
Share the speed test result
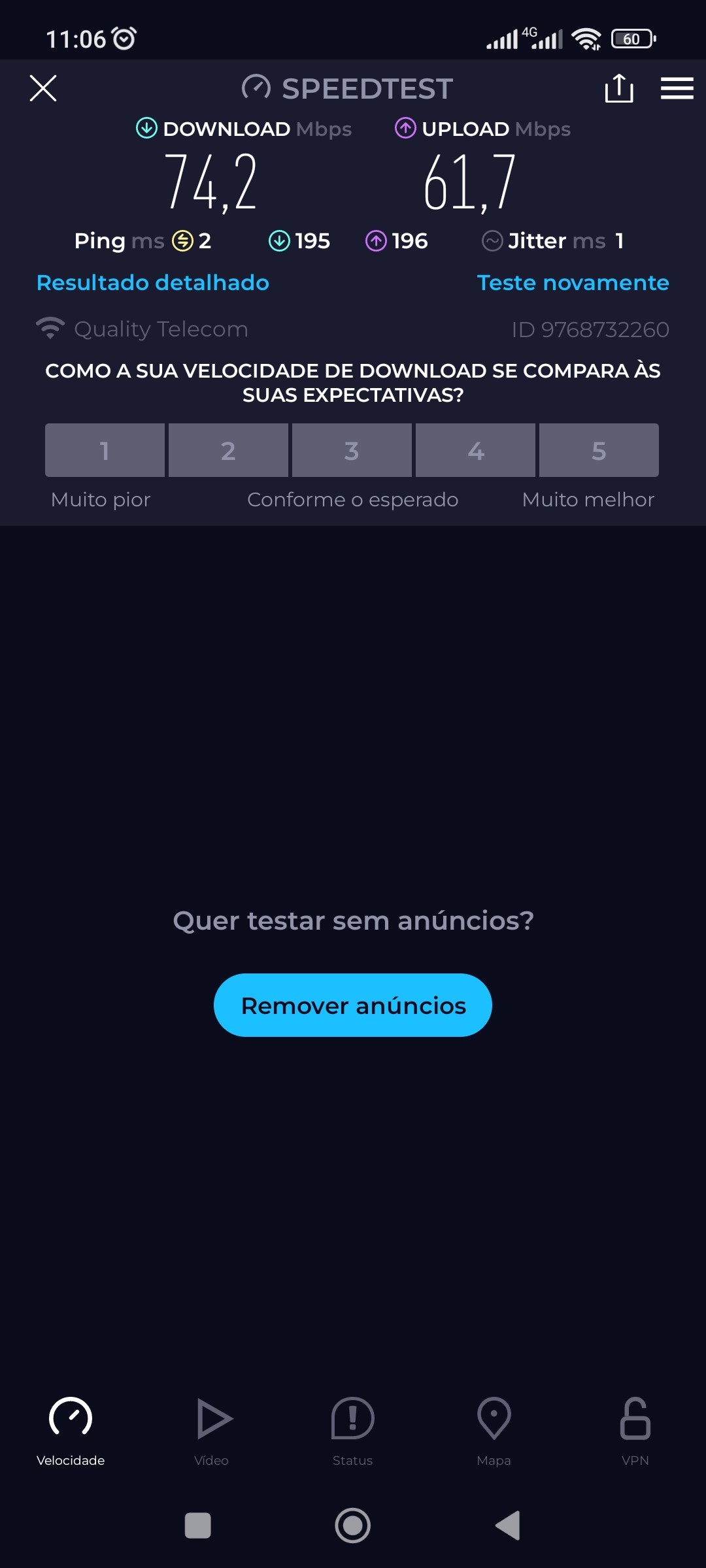618,88
